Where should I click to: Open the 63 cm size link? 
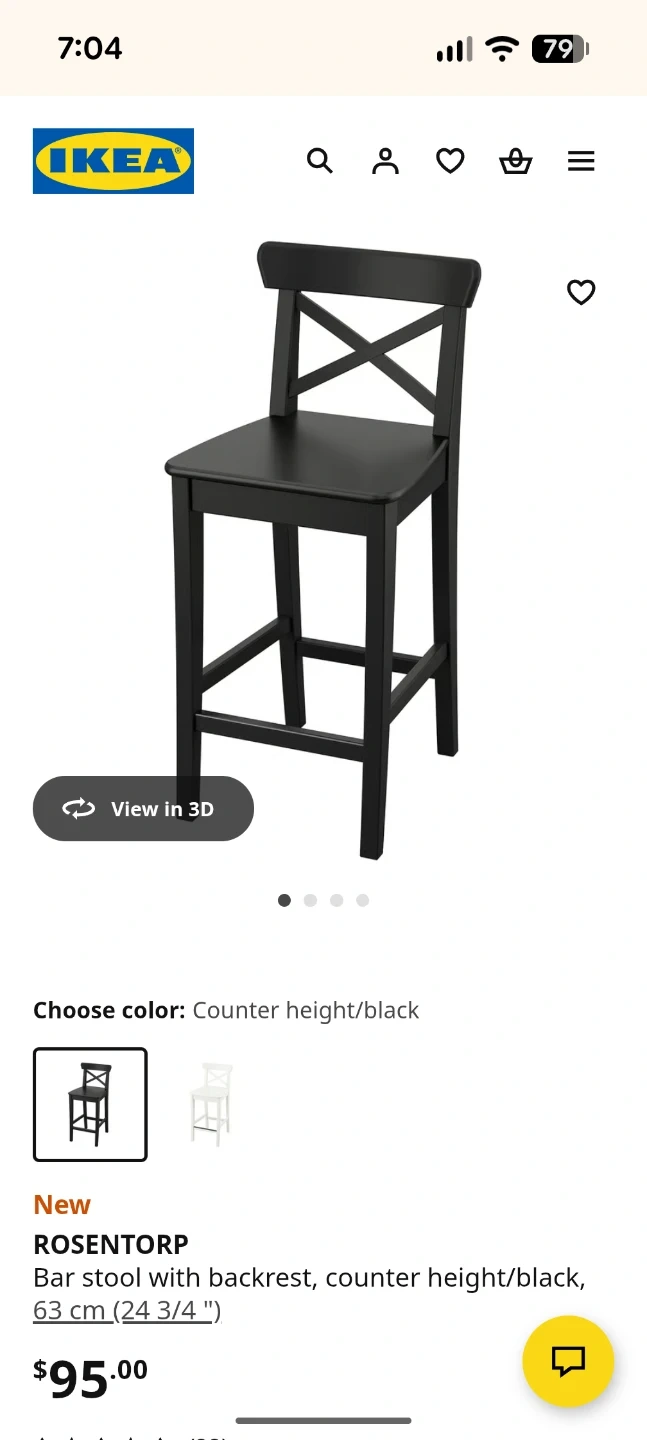tap(127, 1310)
